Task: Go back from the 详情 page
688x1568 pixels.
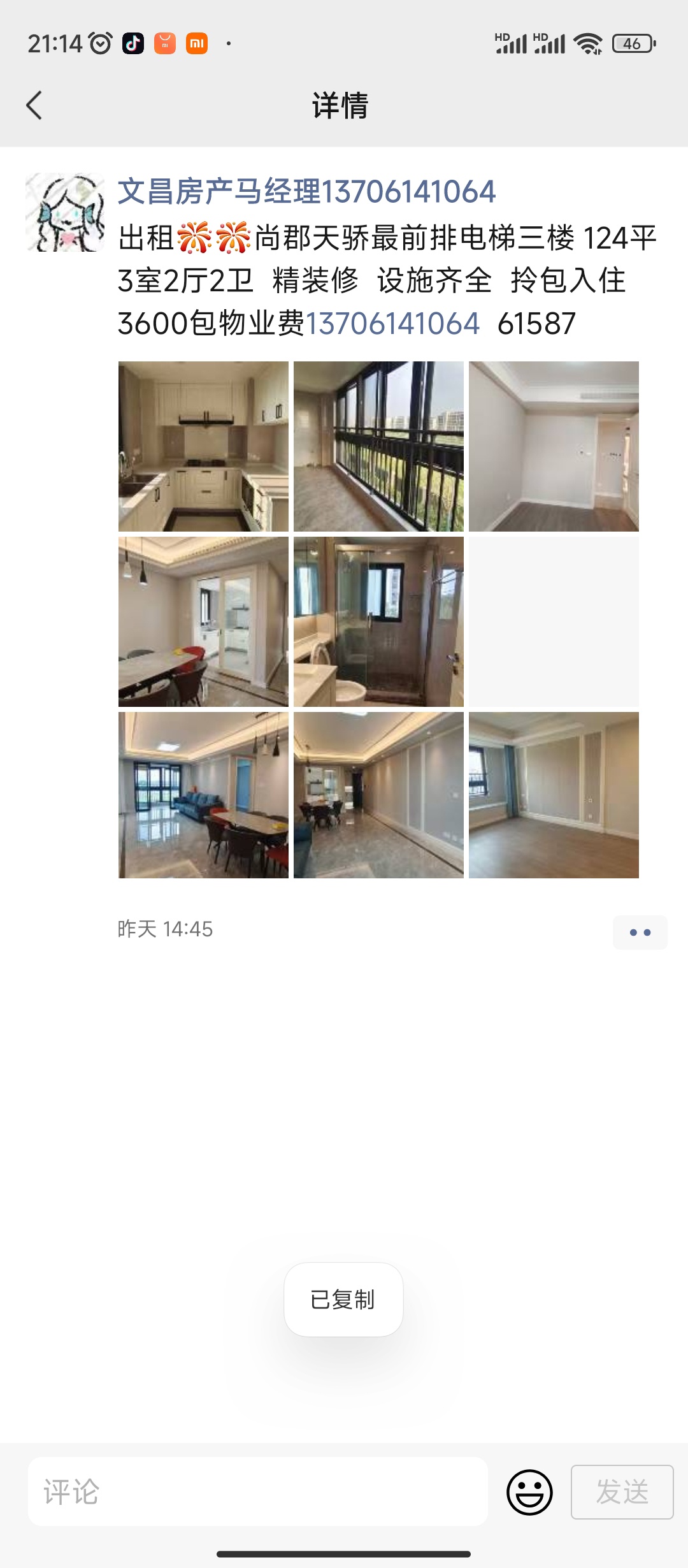Action: (x=34, y=105)
